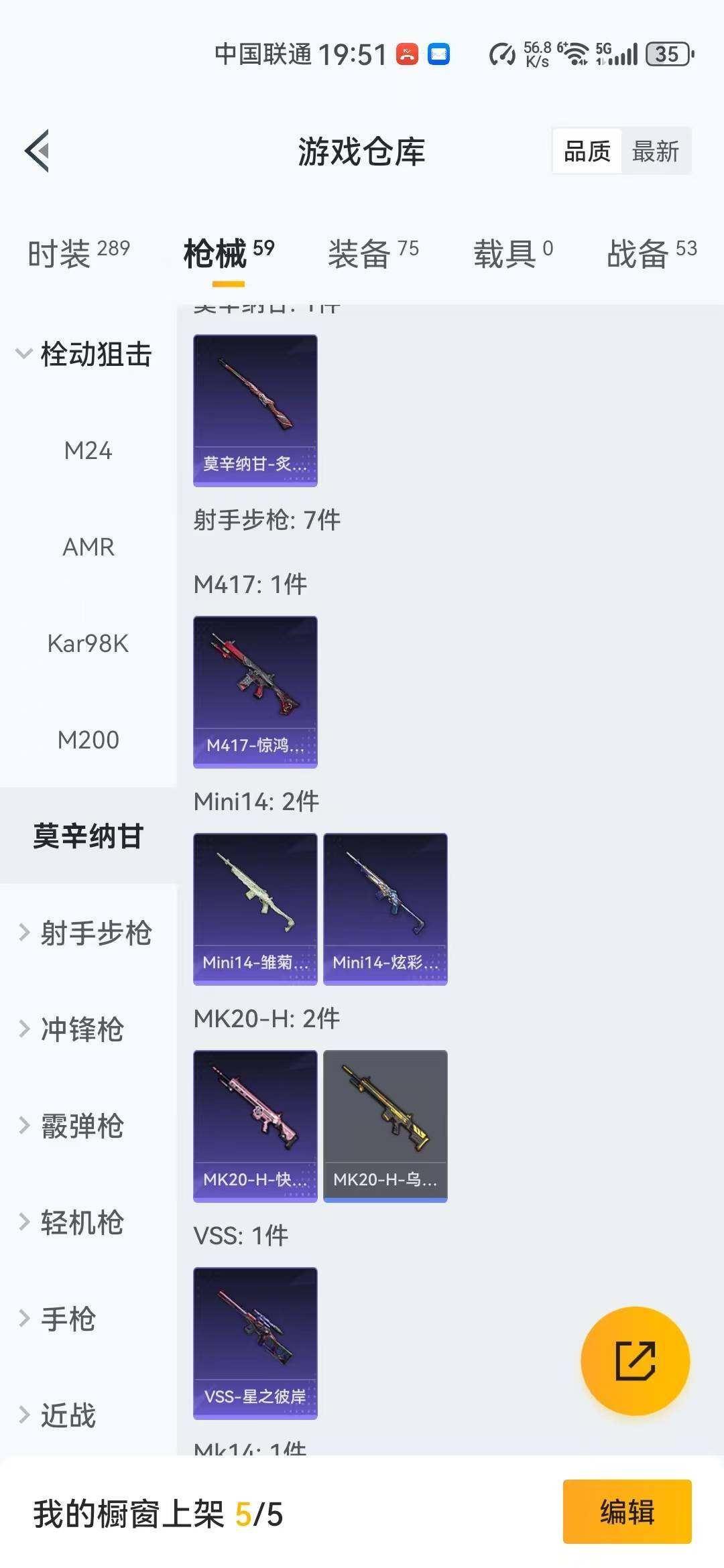
Task: Switch to the 时装 tab
Action: (x=78, y=254)
